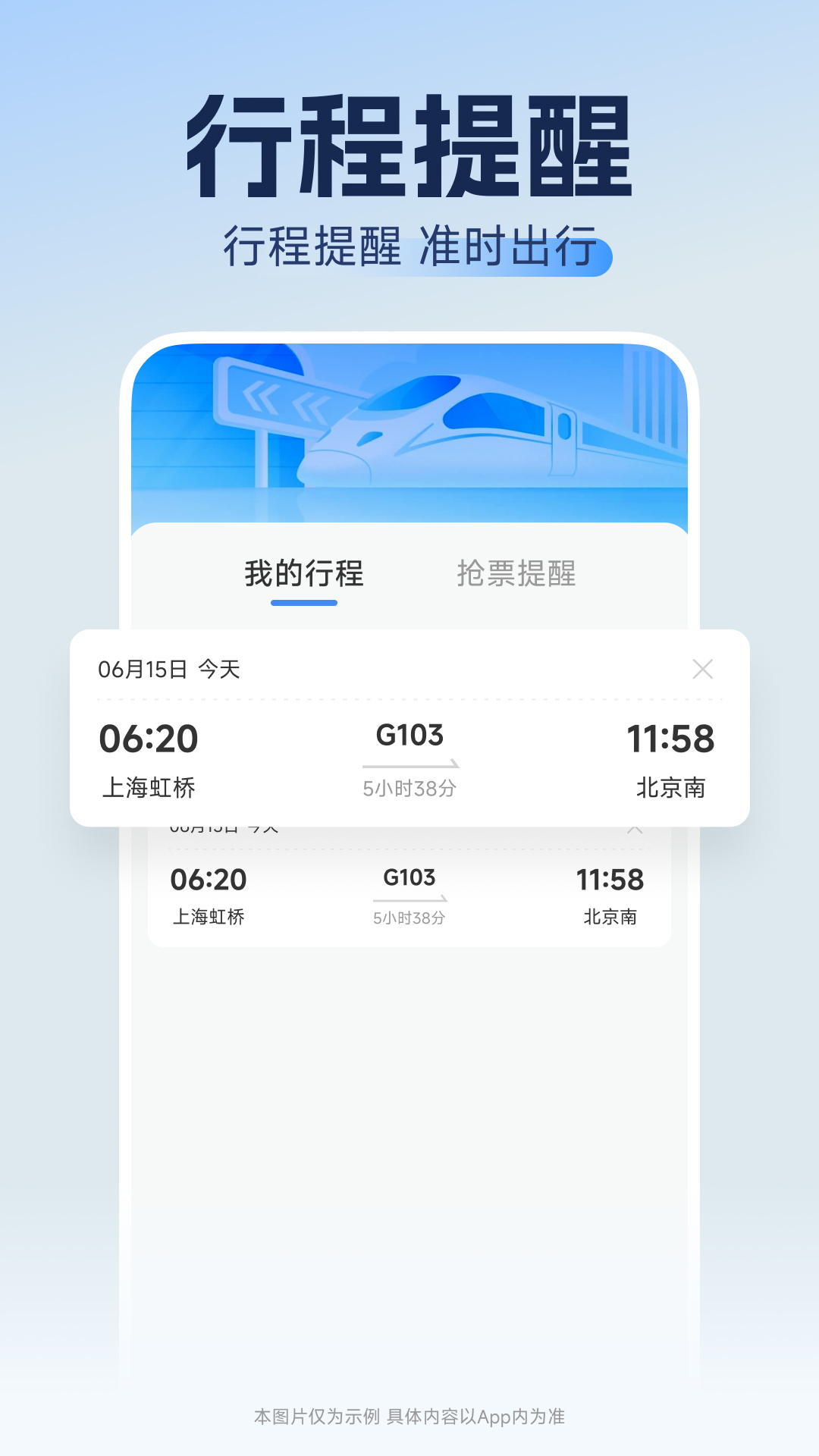
Task: Click the arrow icon under the second G103 label
Action: pos(408,899)
